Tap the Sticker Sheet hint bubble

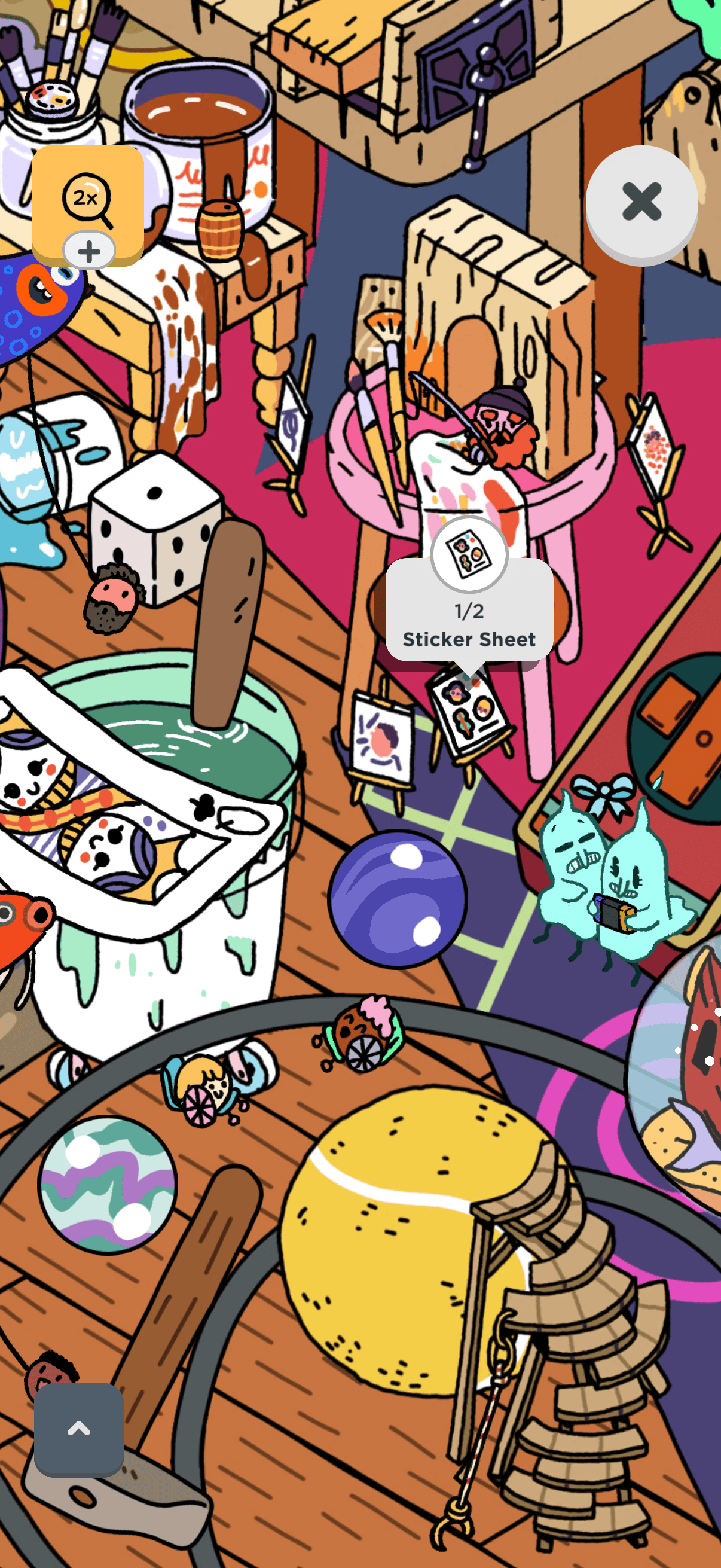tap(469, 610)
